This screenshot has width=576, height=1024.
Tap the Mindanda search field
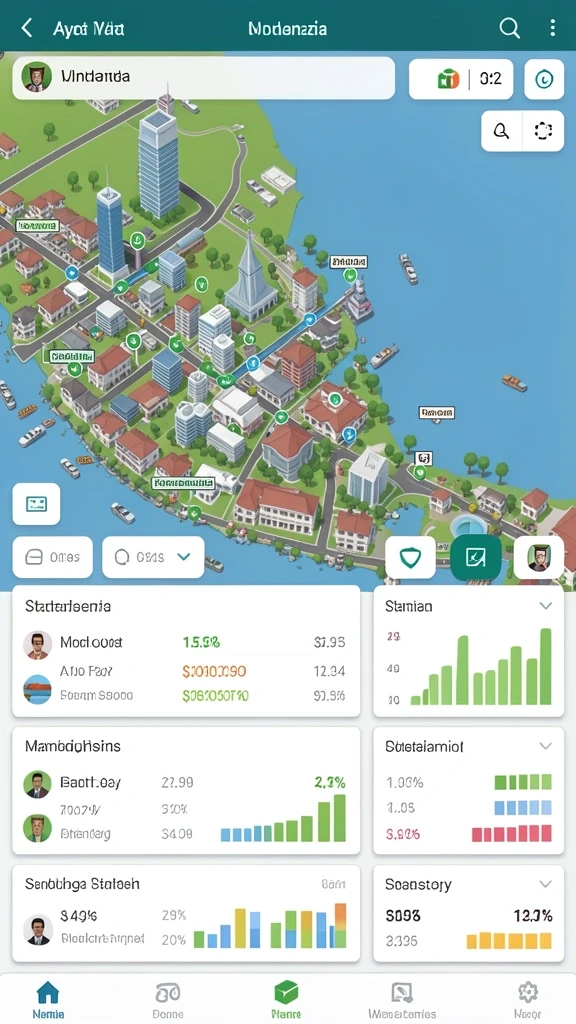204,78
